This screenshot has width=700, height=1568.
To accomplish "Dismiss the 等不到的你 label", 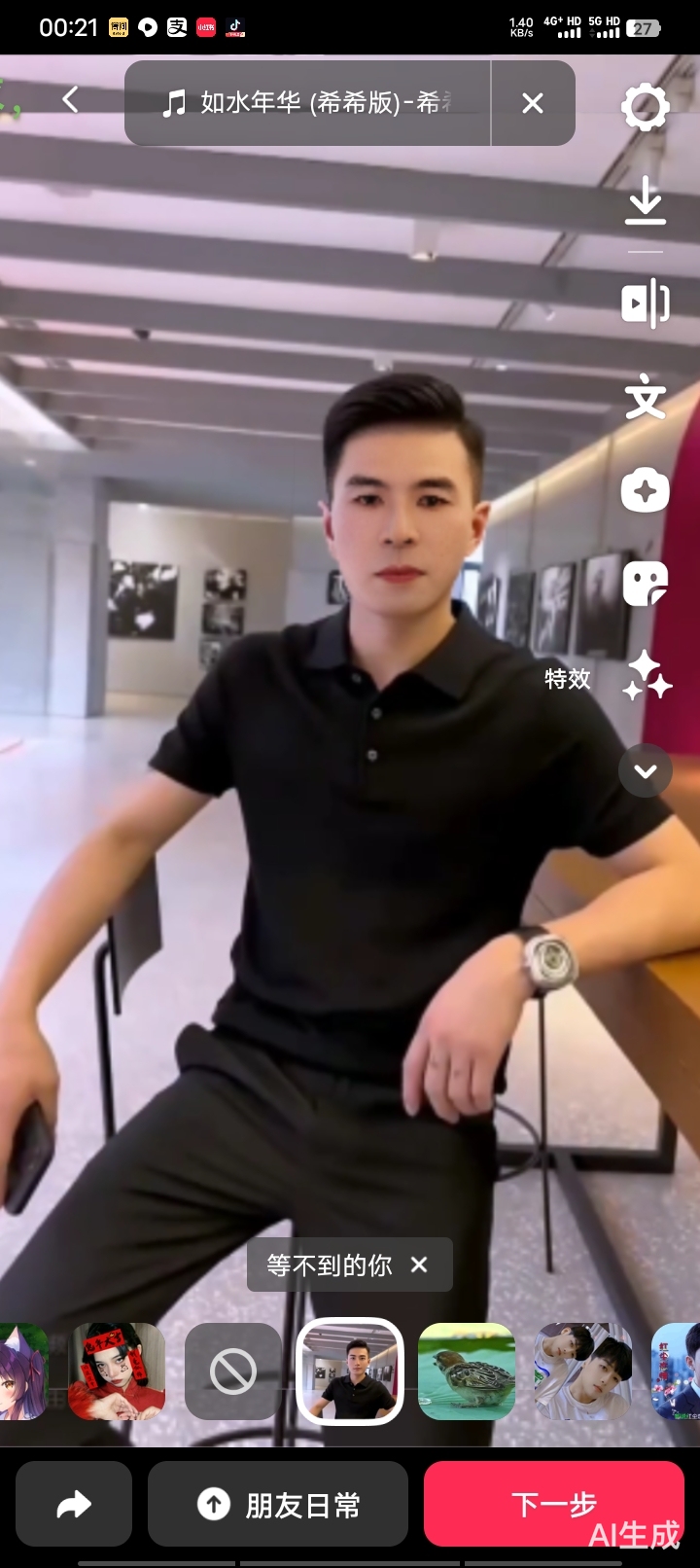I will (x=419, y=1265).
